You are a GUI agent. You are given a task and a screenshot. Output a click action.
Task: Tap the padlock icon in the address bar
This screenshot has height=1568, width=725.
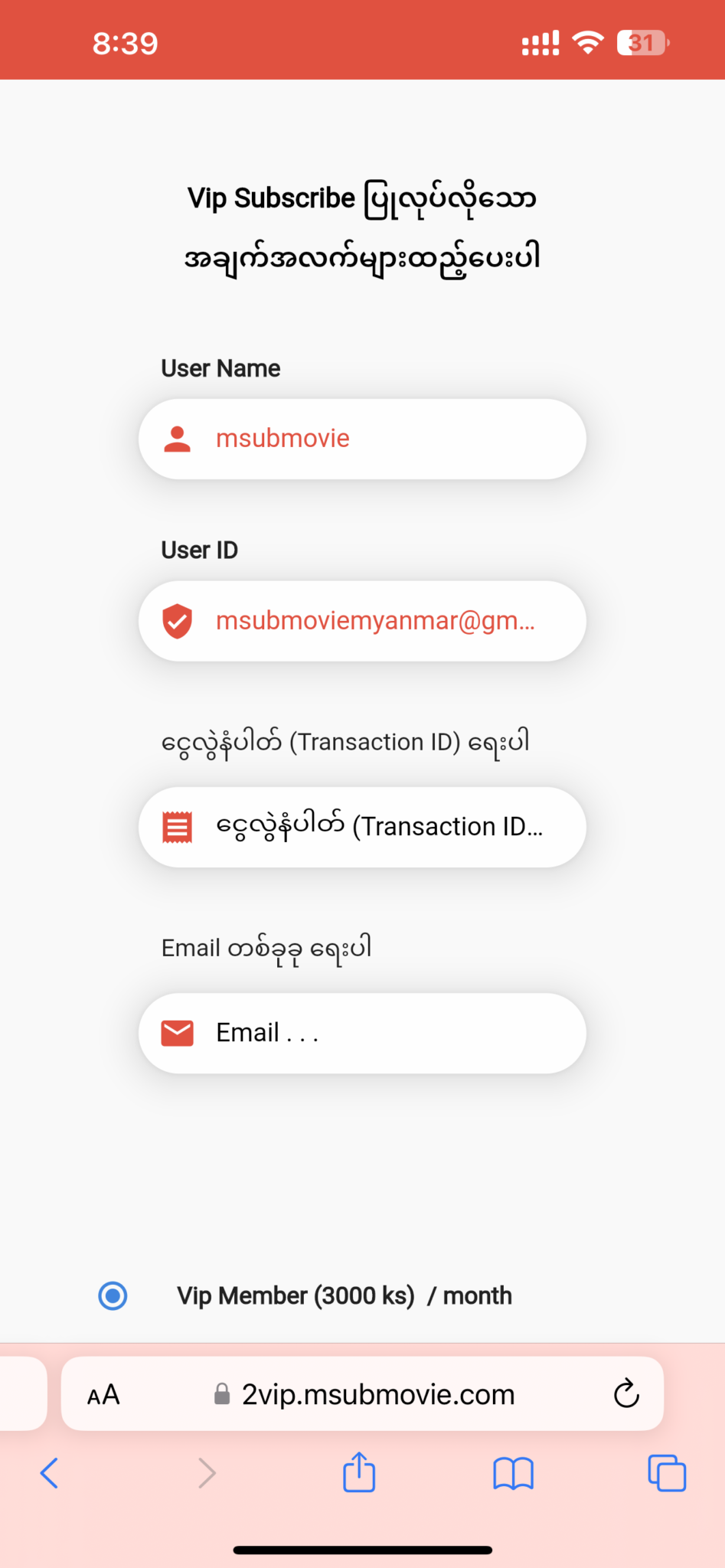pyautogui.click(x=223, y=1393)
